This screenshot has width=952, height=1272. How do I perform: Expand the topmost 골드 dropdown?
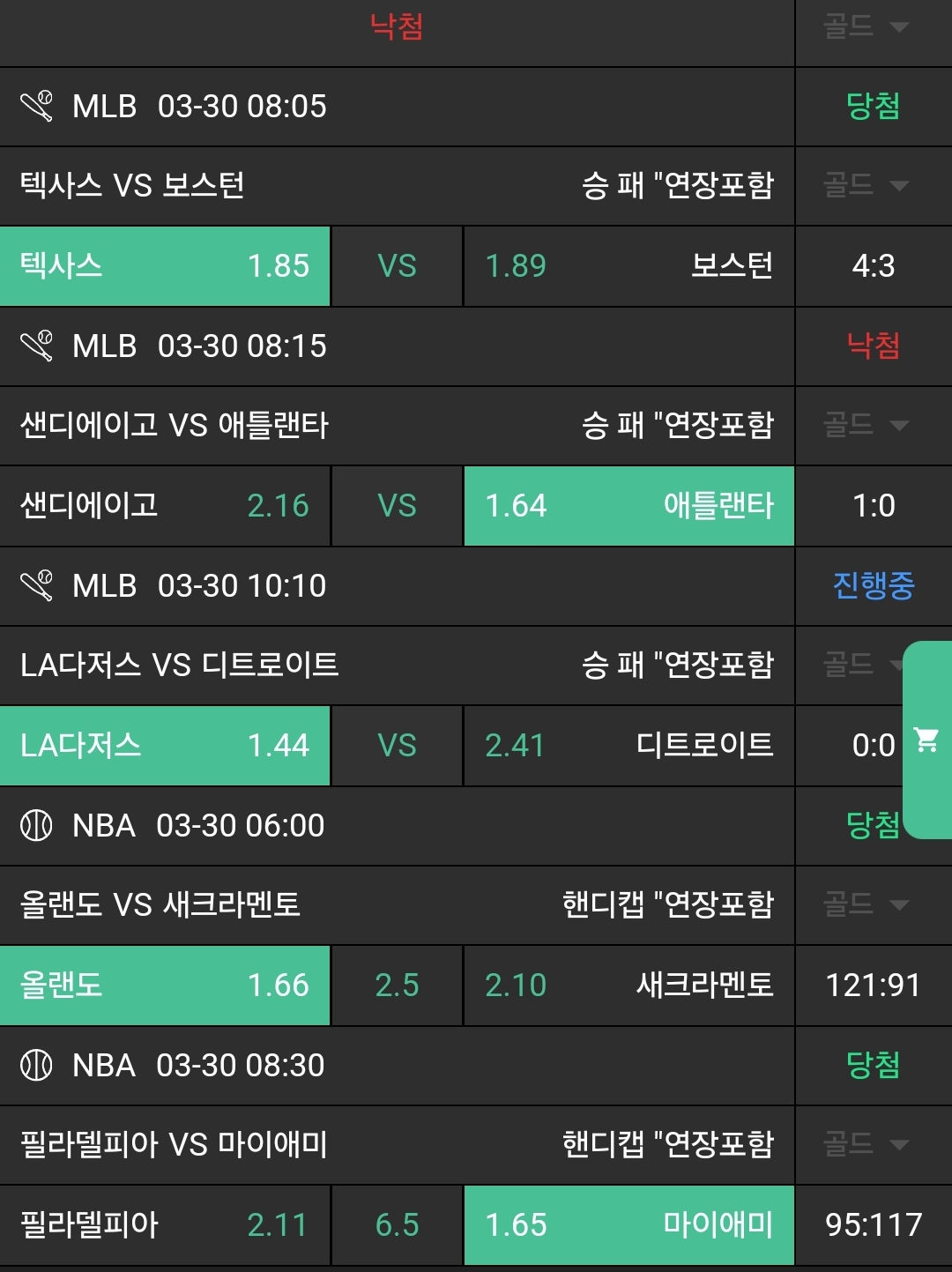pos(866,26)
